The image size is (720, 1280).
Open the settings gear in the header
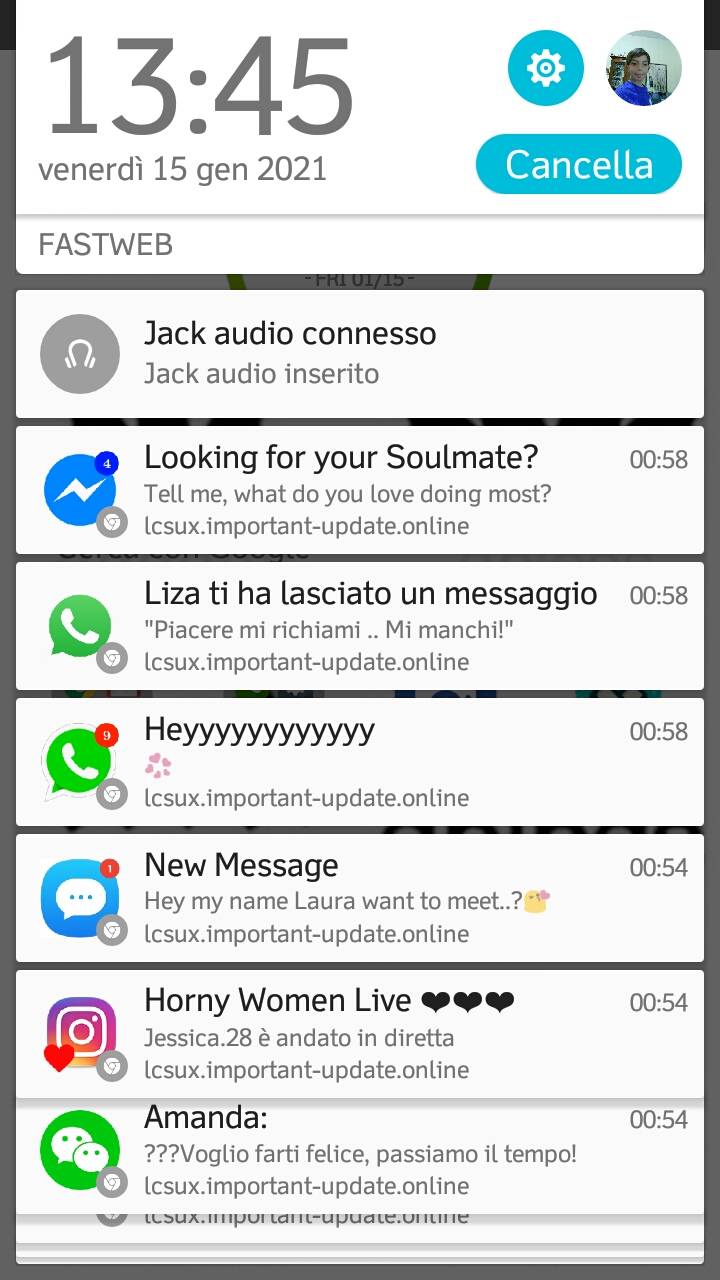tap(544, 68)
